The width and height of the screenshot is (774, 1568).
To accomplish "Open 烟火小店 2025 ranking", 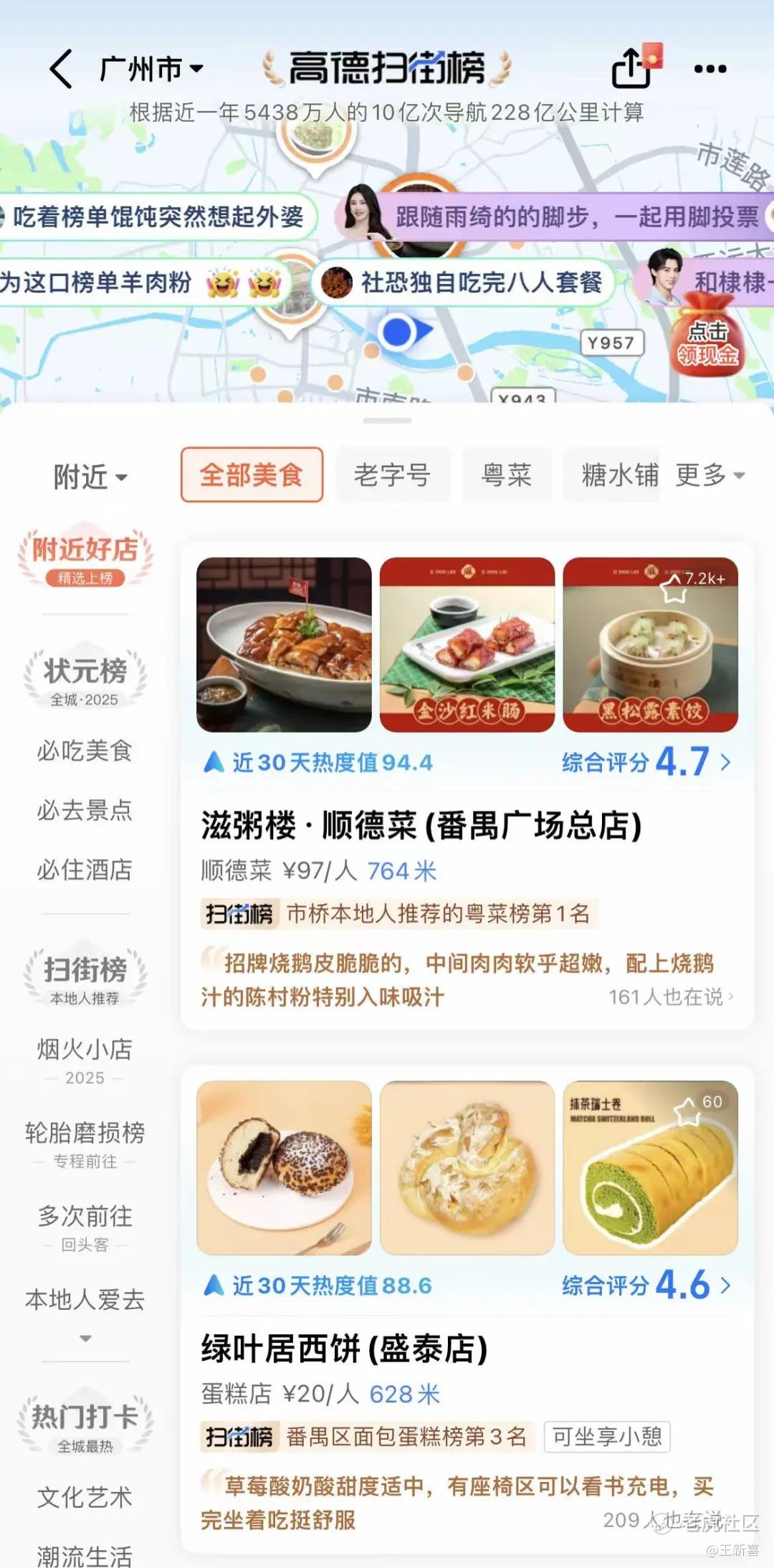I will click(85, 1058).
